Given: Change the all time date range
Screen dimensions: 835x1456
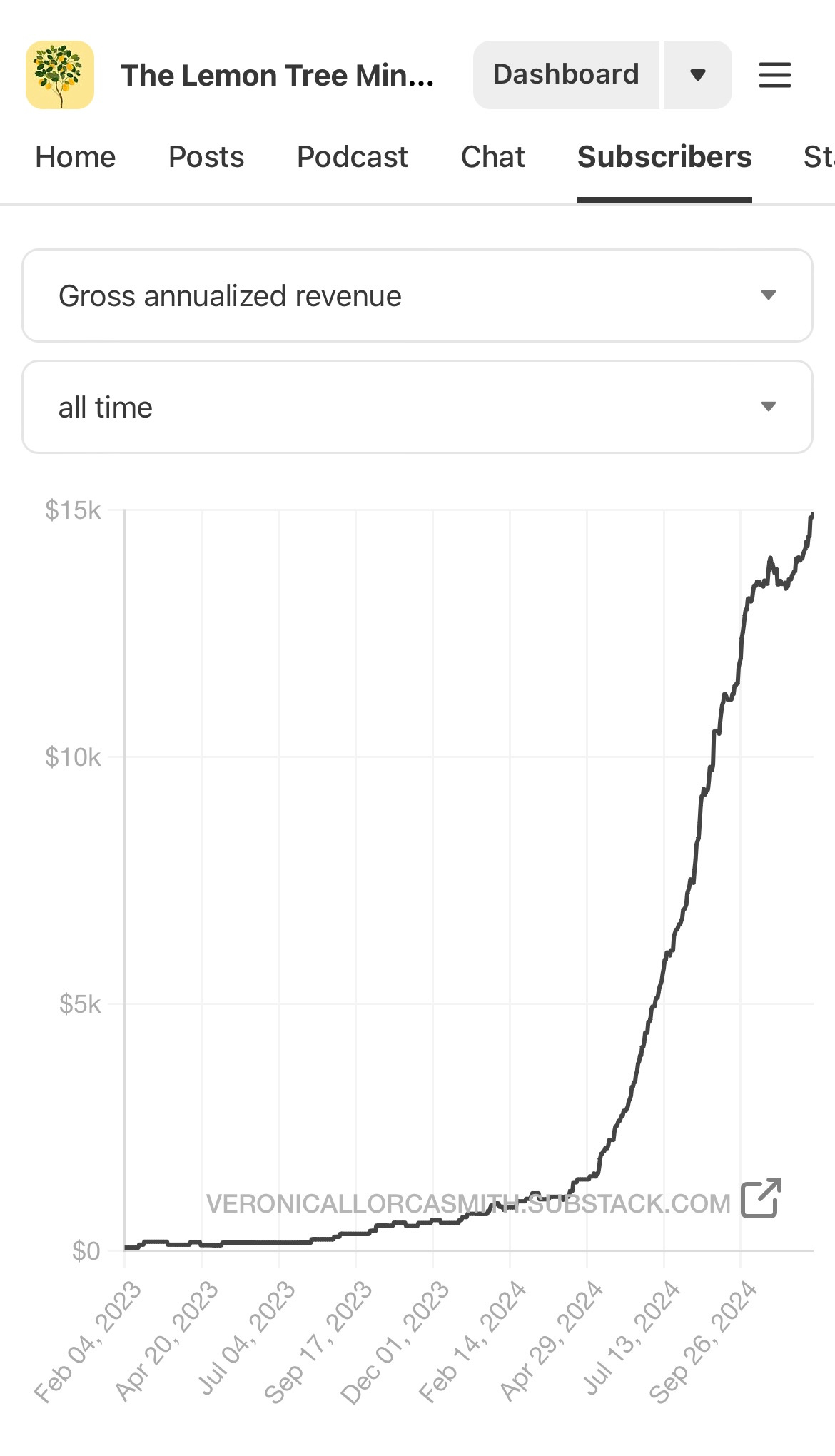Looking at the screenshot, I should click(417, 407).
